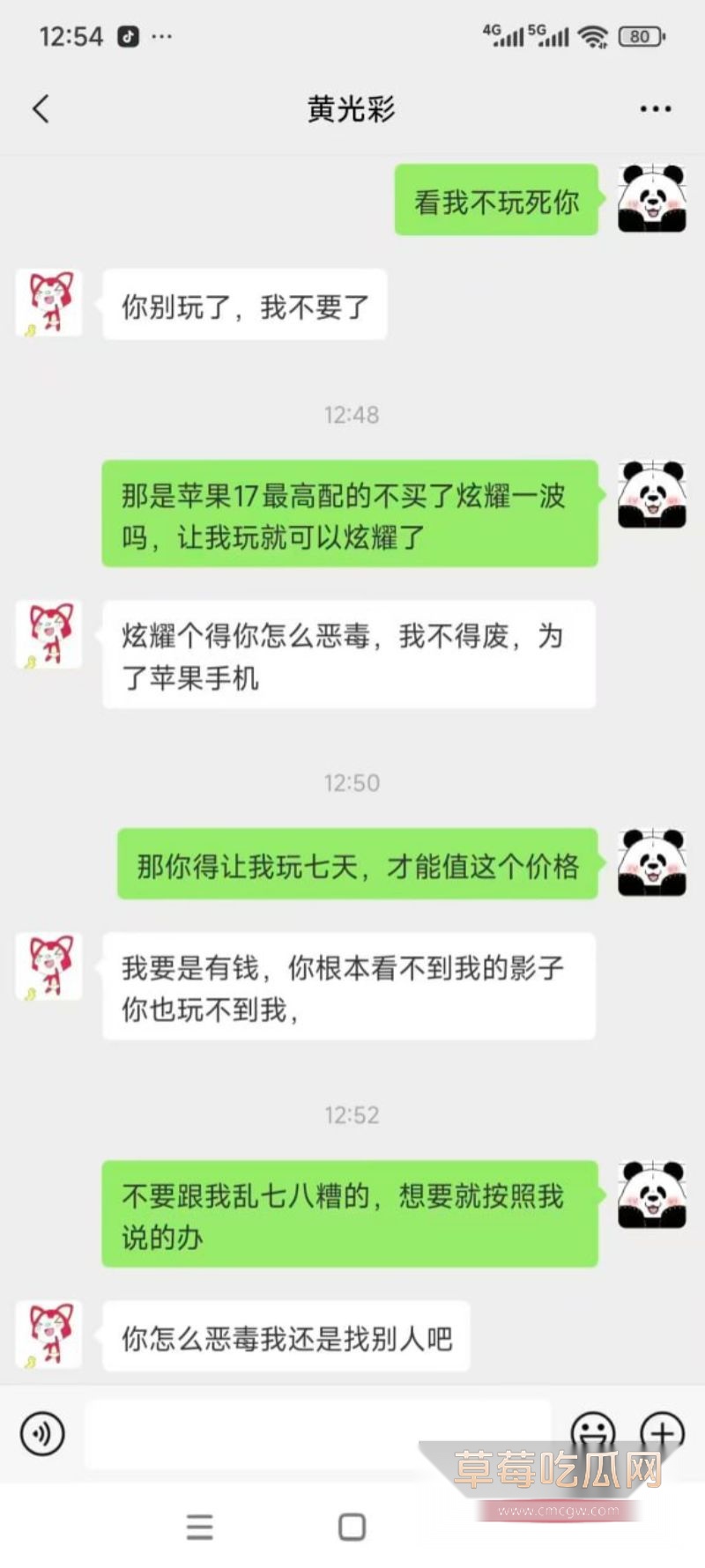Tap the voice message icon
The height and width of the screenshot is (1568, 705).
[42, 1433]
